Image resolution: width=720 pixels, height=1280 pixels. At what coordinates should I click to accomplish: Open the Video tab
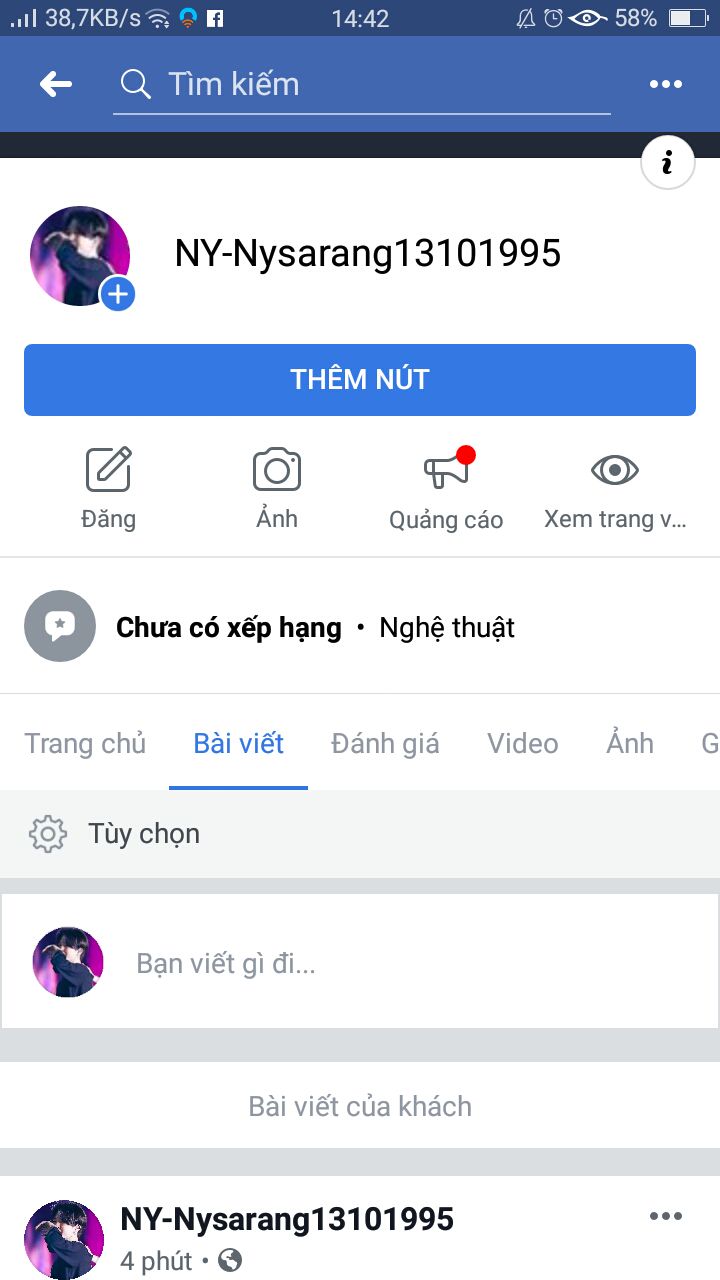click(x=522, y=743)
